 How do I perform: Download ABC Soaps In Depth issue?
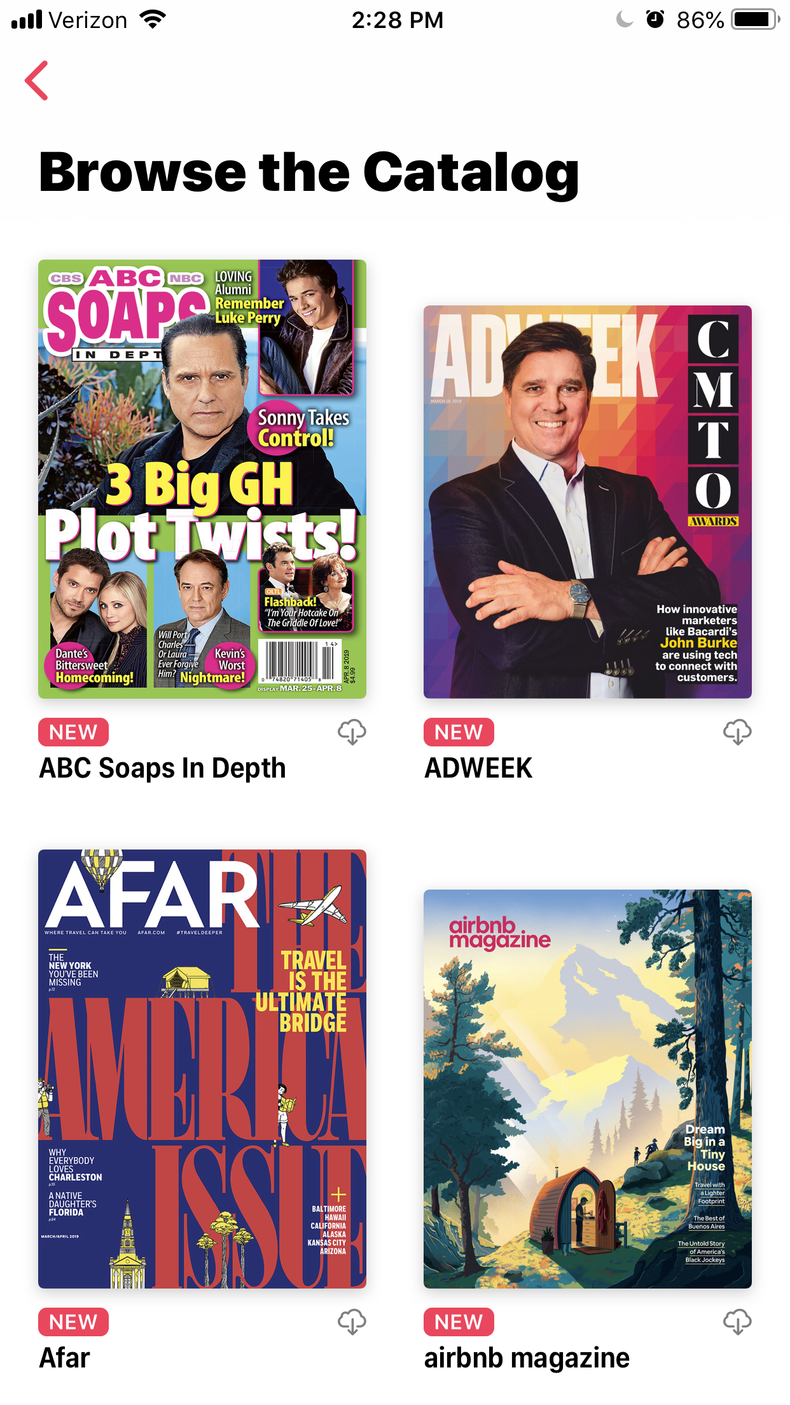[352, 733]
